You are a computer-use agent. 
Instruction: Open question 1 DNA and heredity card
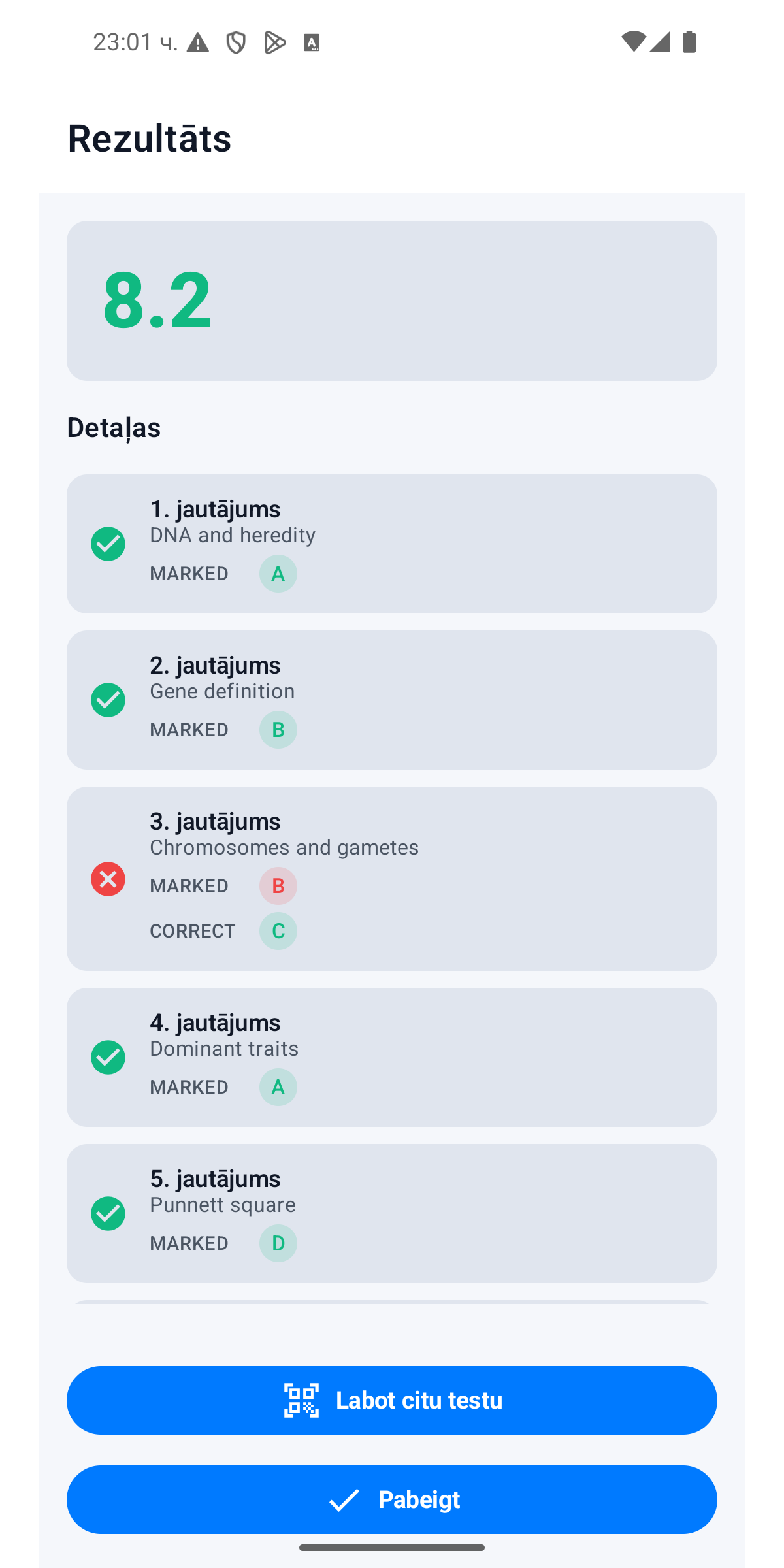pyautogui.click(x=392, y=544)
